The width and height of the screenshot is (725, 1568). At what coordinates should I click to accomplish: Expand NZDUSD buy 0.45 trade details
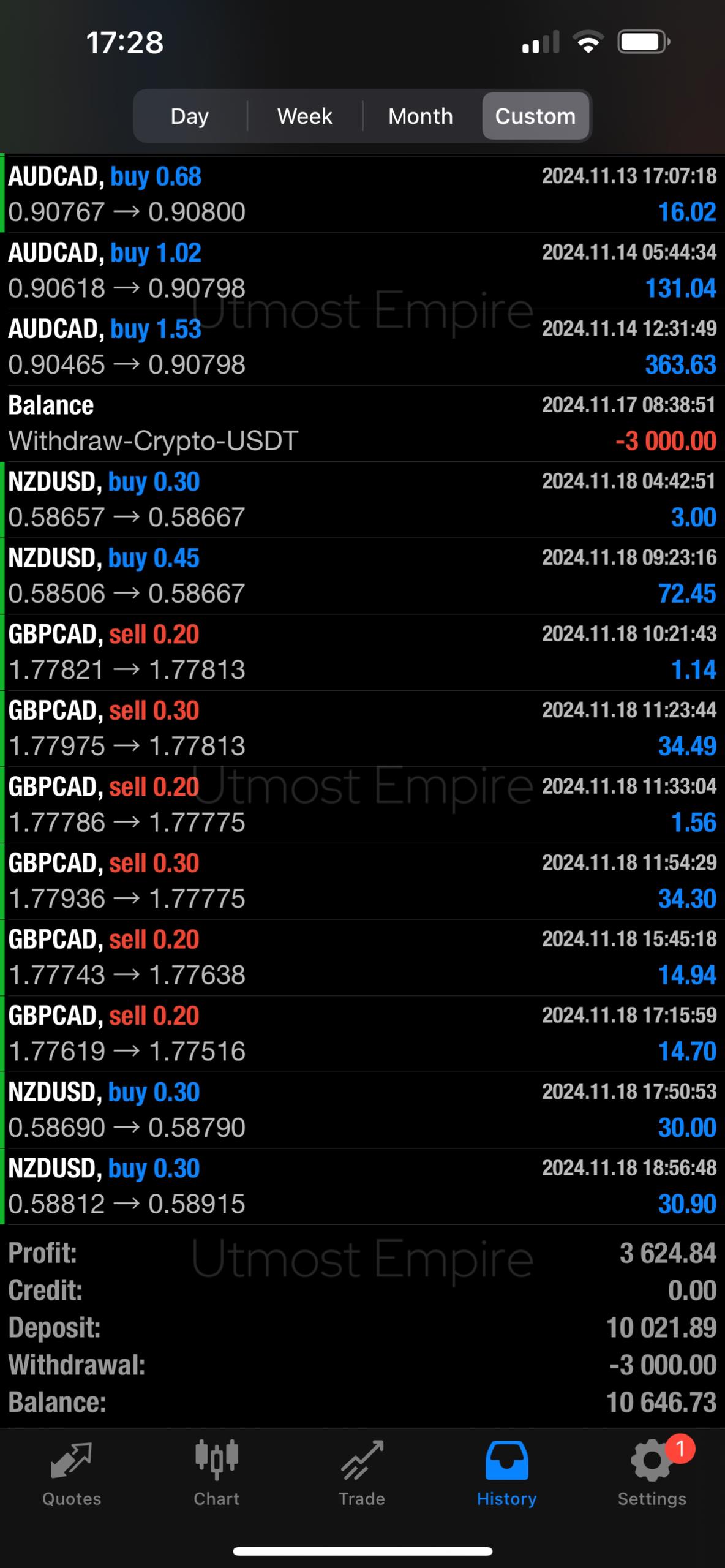pos(362,576)
